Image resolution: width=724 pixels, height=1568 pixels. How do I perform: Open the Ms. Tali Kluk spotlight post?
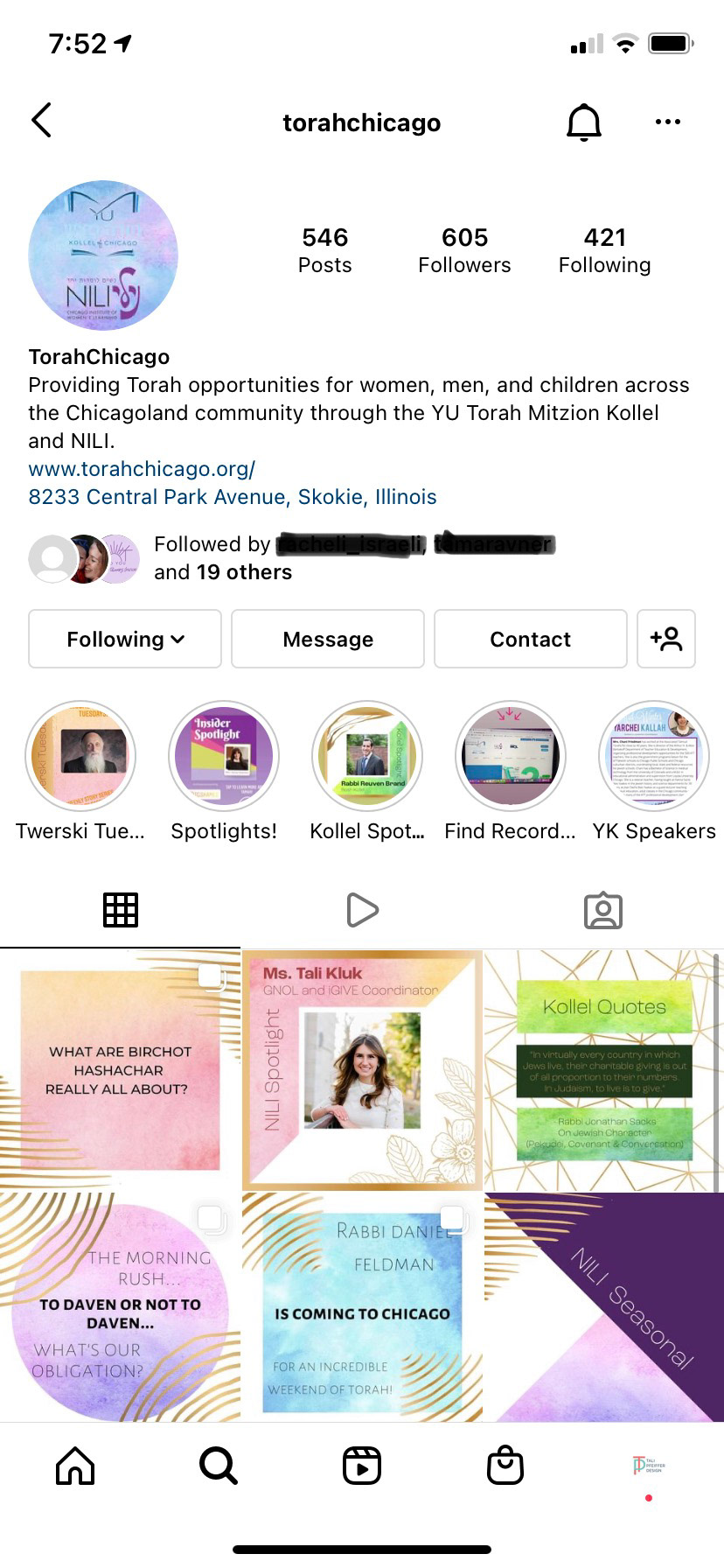pos(362,1069)
